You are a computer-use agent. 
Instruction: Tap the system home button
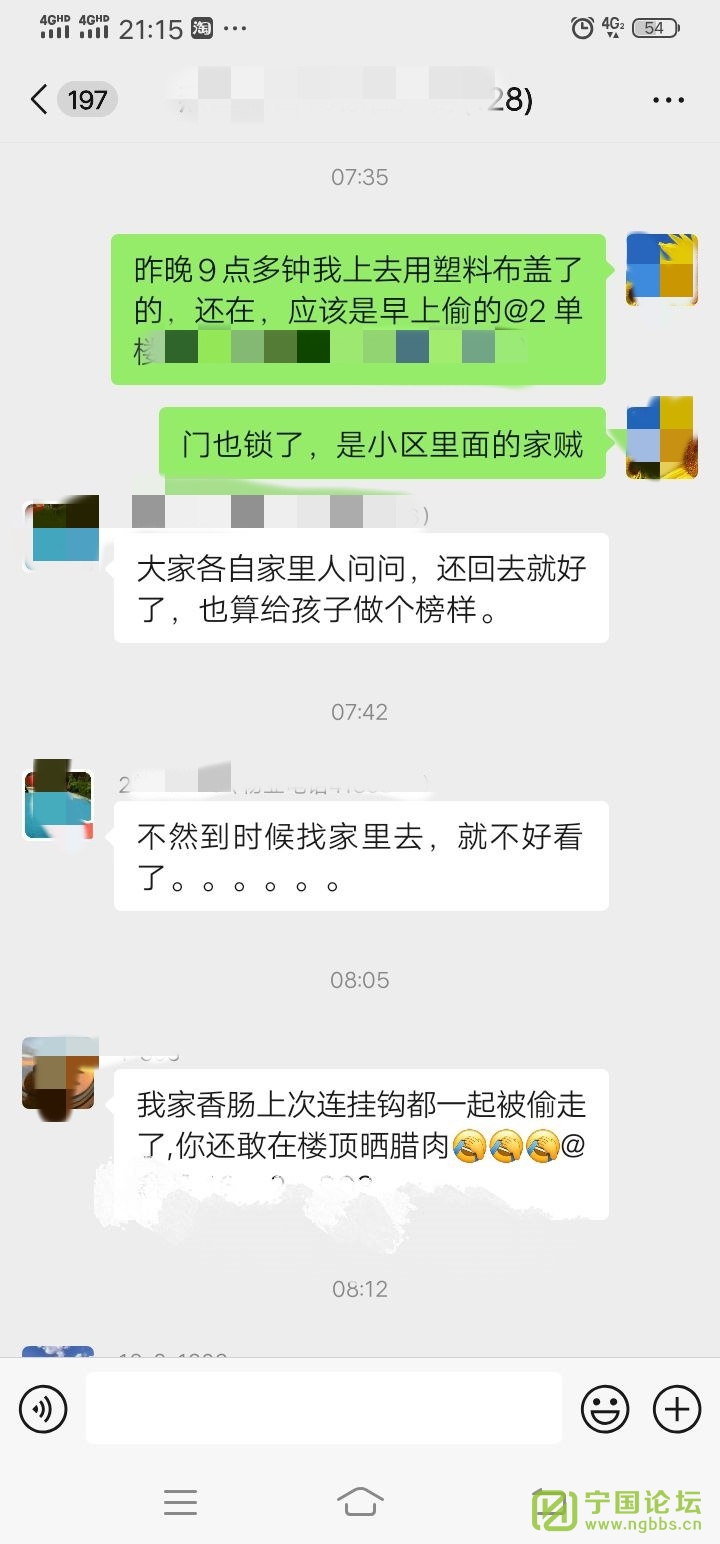coord(360,1502)
